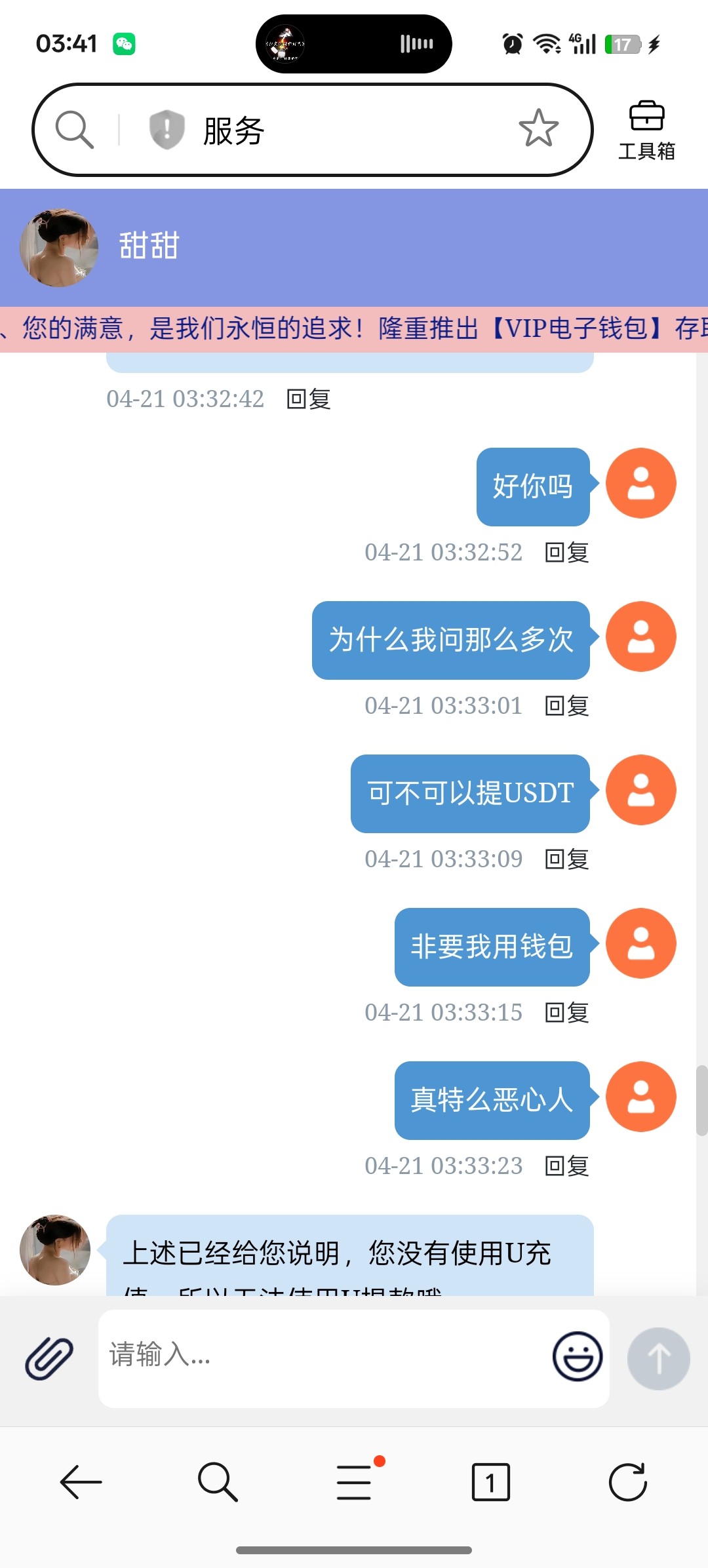Reply to 真特么恶心人 message
The width and height of the screenshot is (708, 1568).
(567, 1166)
